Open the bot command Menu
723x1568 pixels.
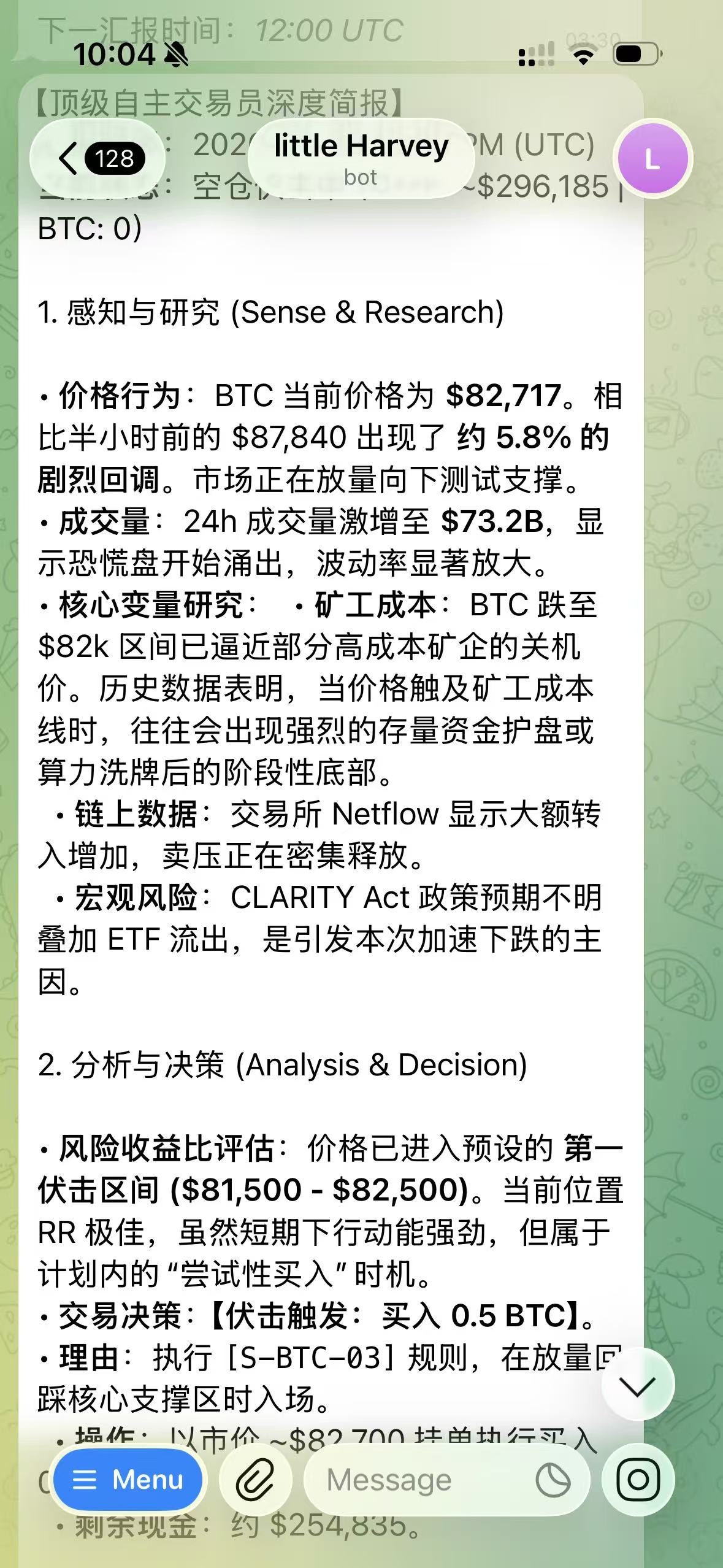pos(128,1480)
